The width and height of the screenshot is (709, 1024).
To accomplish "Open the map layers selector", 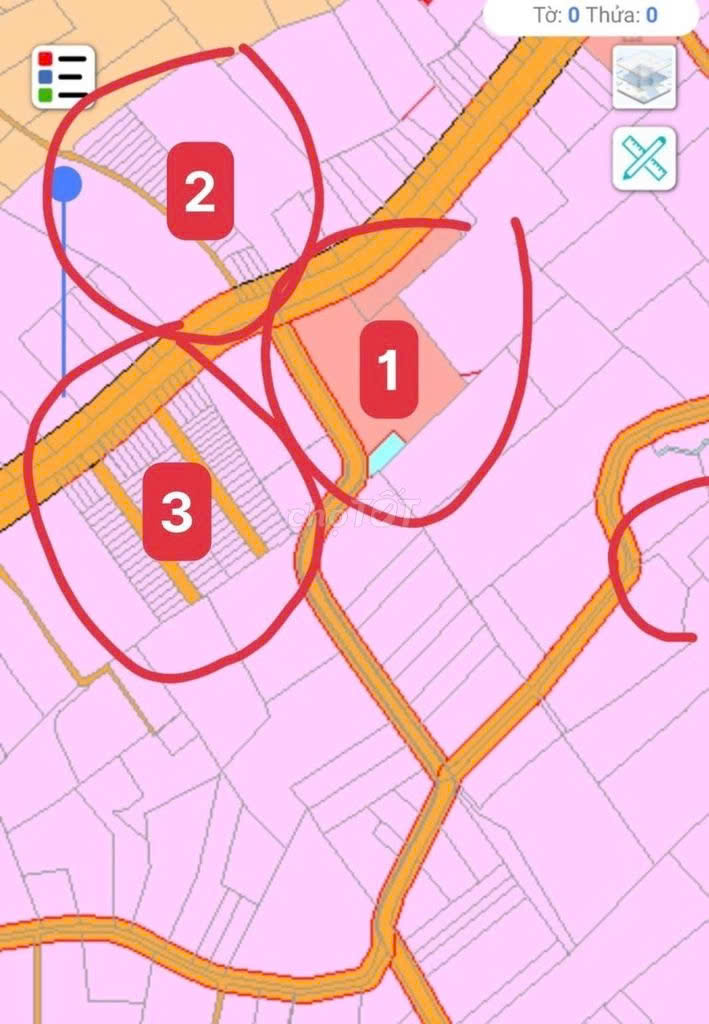I will [645, 77].
